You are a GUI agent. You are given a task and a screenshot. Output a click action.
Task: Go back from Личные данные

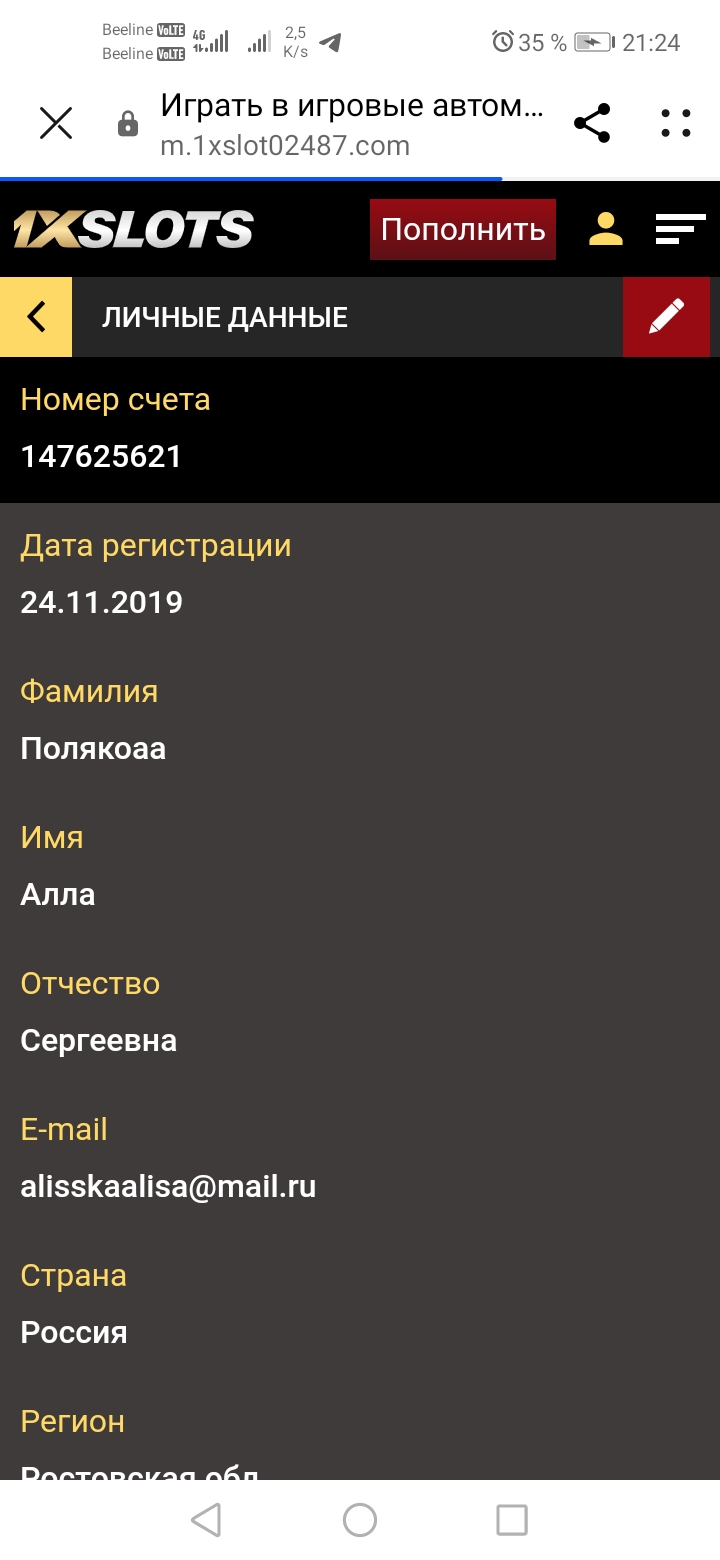[x=36, y=317]
